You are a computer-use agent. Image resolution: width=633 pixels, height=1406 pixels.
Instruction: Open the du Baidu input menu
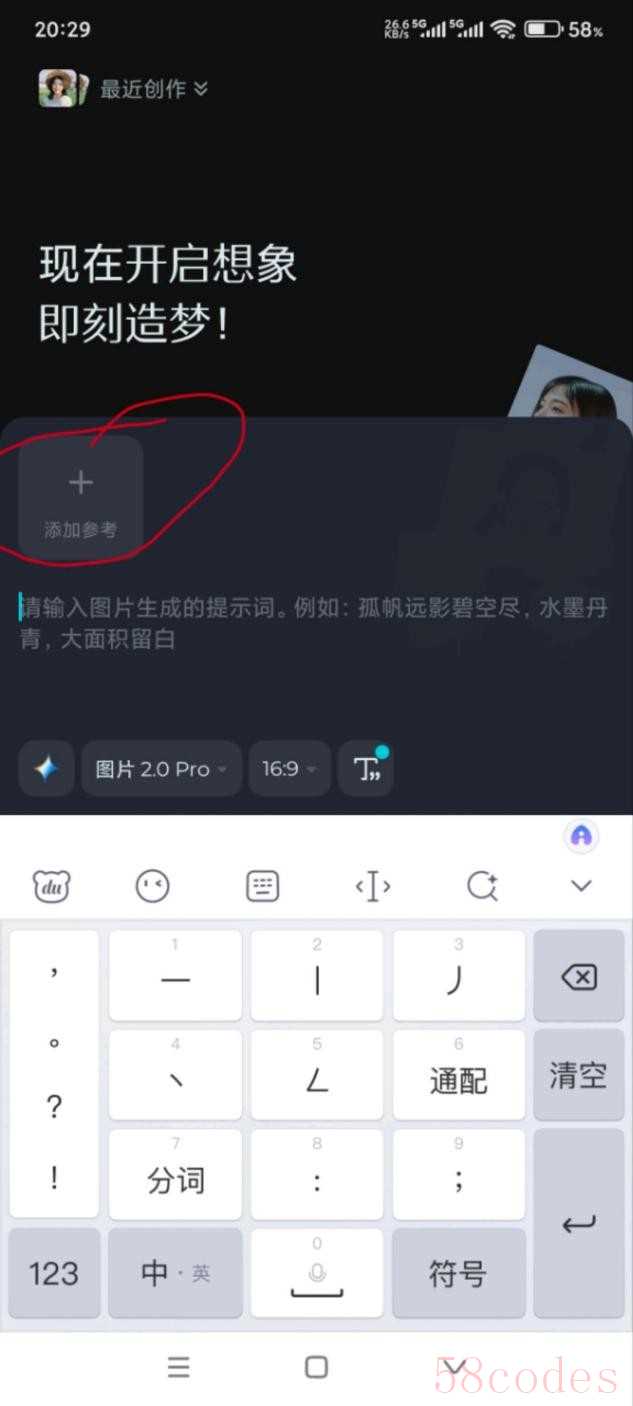coord(52,886)
